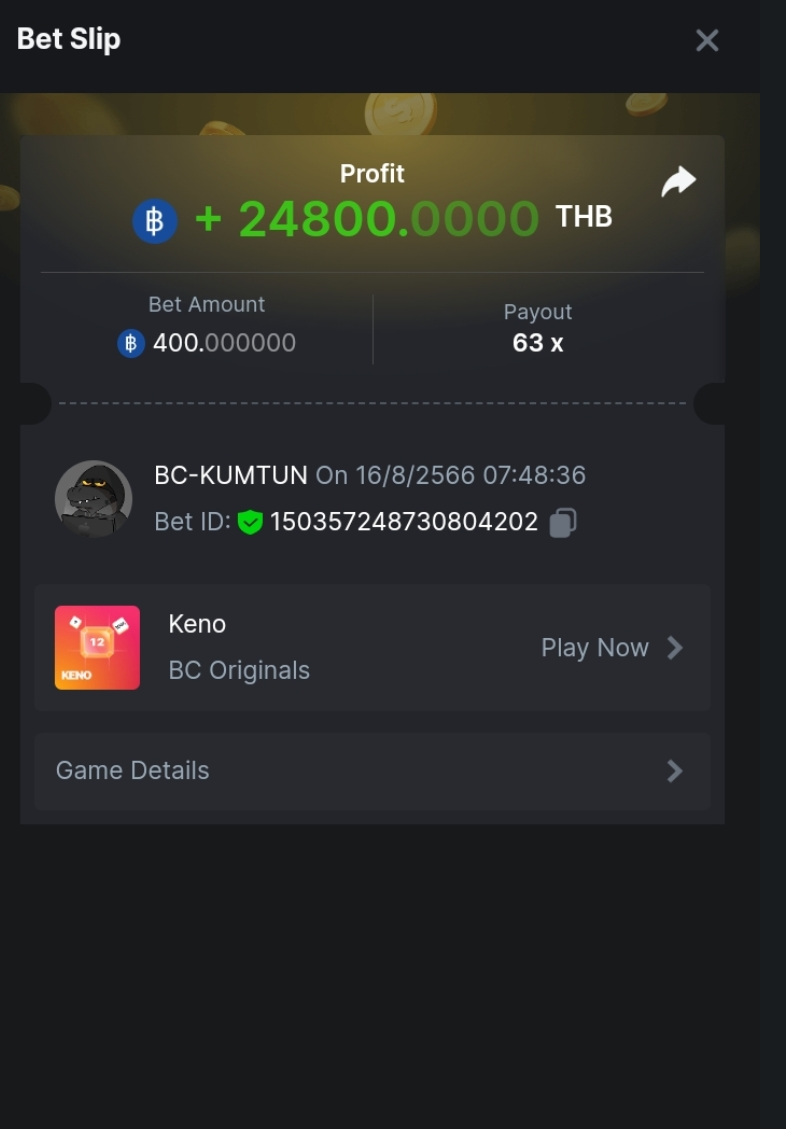Close the Bet Slip panel

[707, 40]
